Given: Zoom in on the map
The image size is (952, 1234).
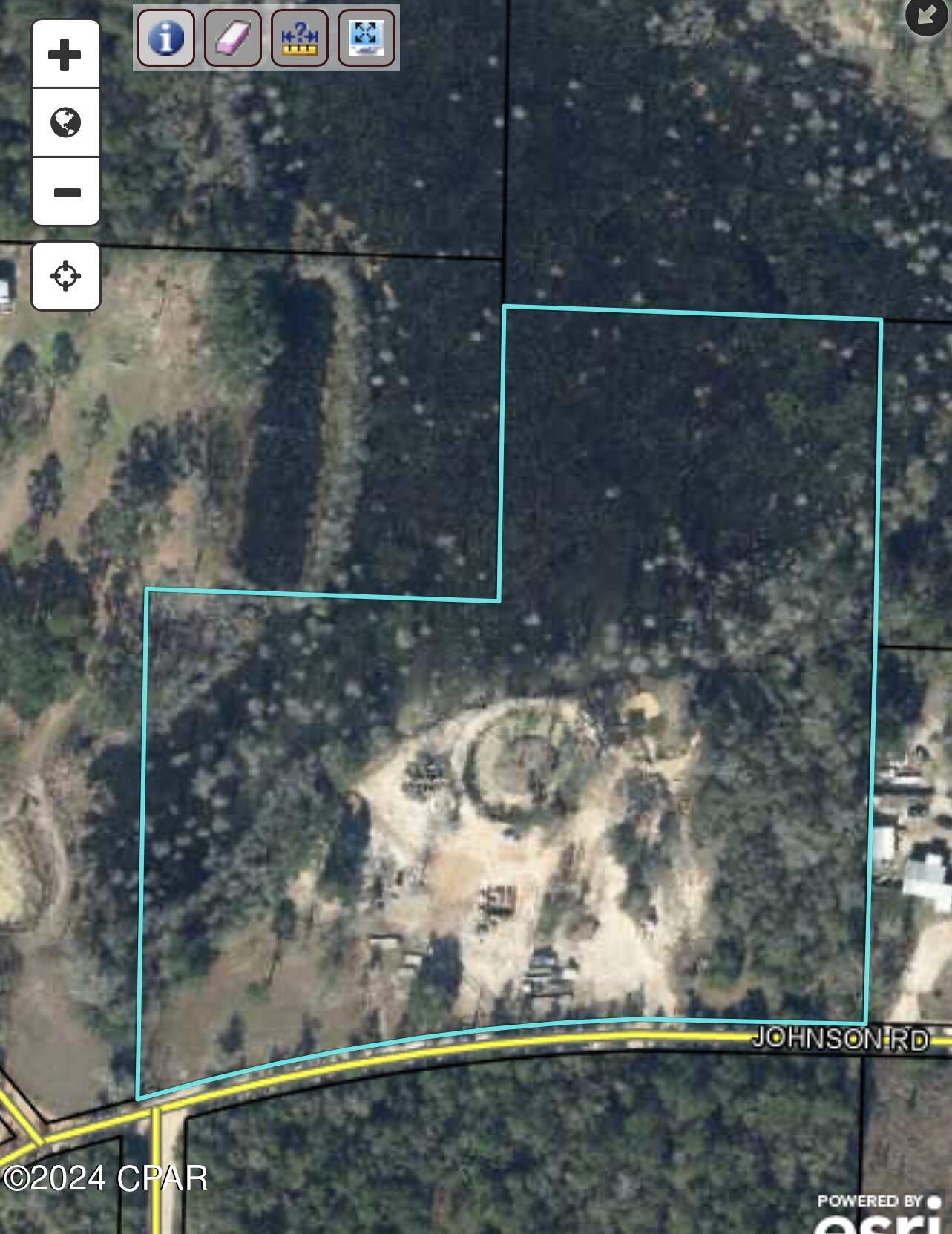Looking at the screenshot, I should point(65,55).
